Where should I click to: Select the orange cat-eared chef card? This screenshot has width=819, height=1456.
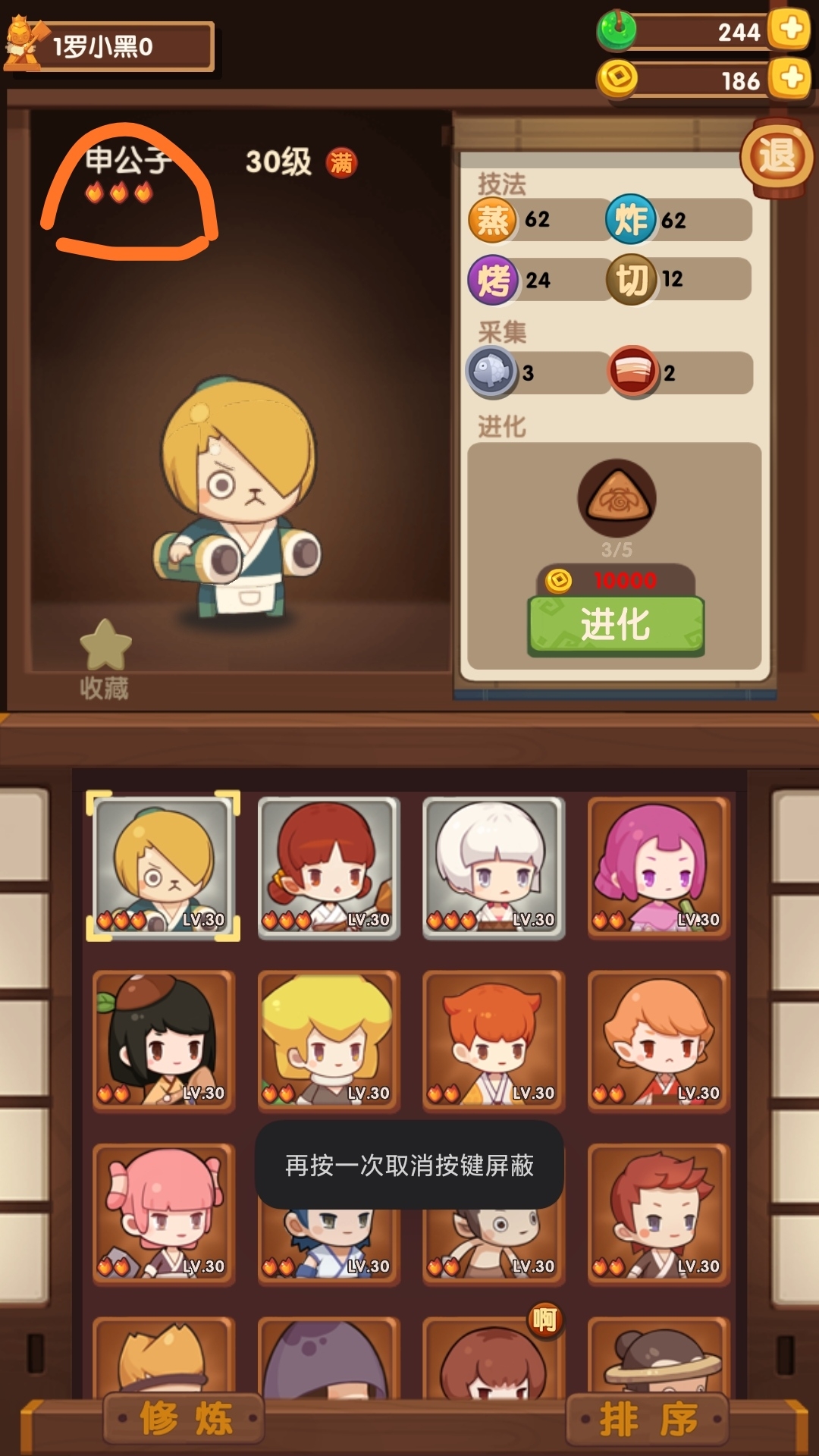(x=493, y=1040)
